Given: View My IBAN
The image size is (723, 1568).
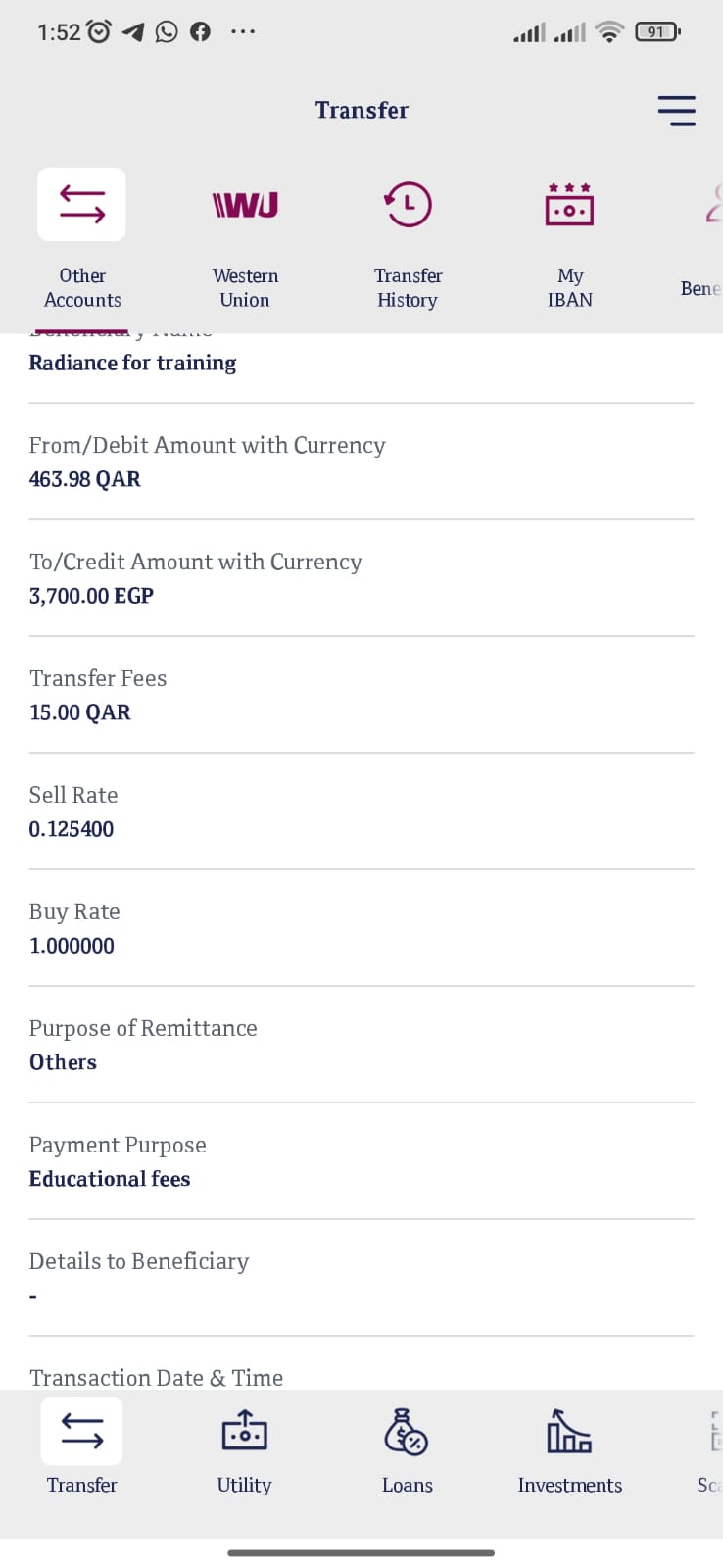Looking at the screenshot, I should [570, 239].
